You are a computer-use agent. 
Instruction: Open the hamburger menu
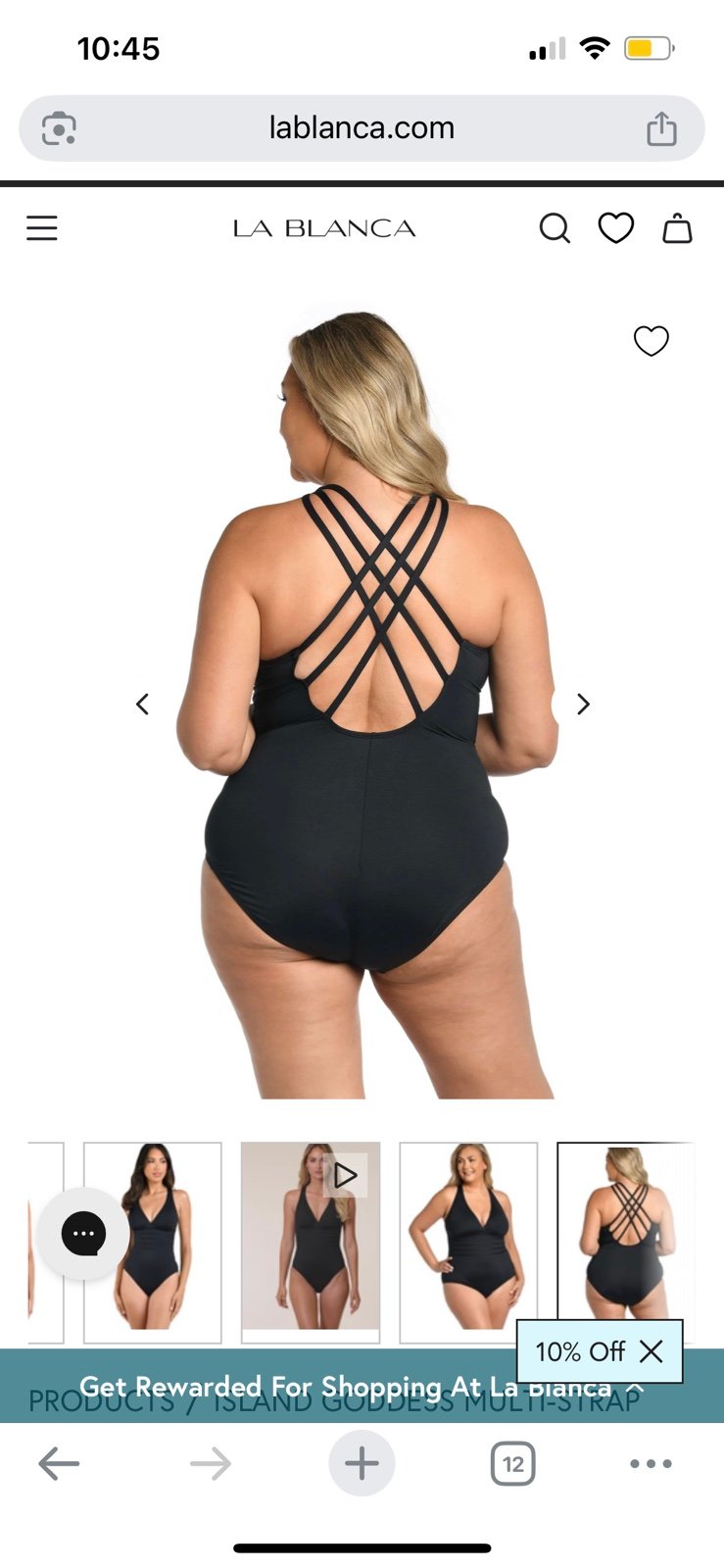pyautogui.click(x=42, y=228)
